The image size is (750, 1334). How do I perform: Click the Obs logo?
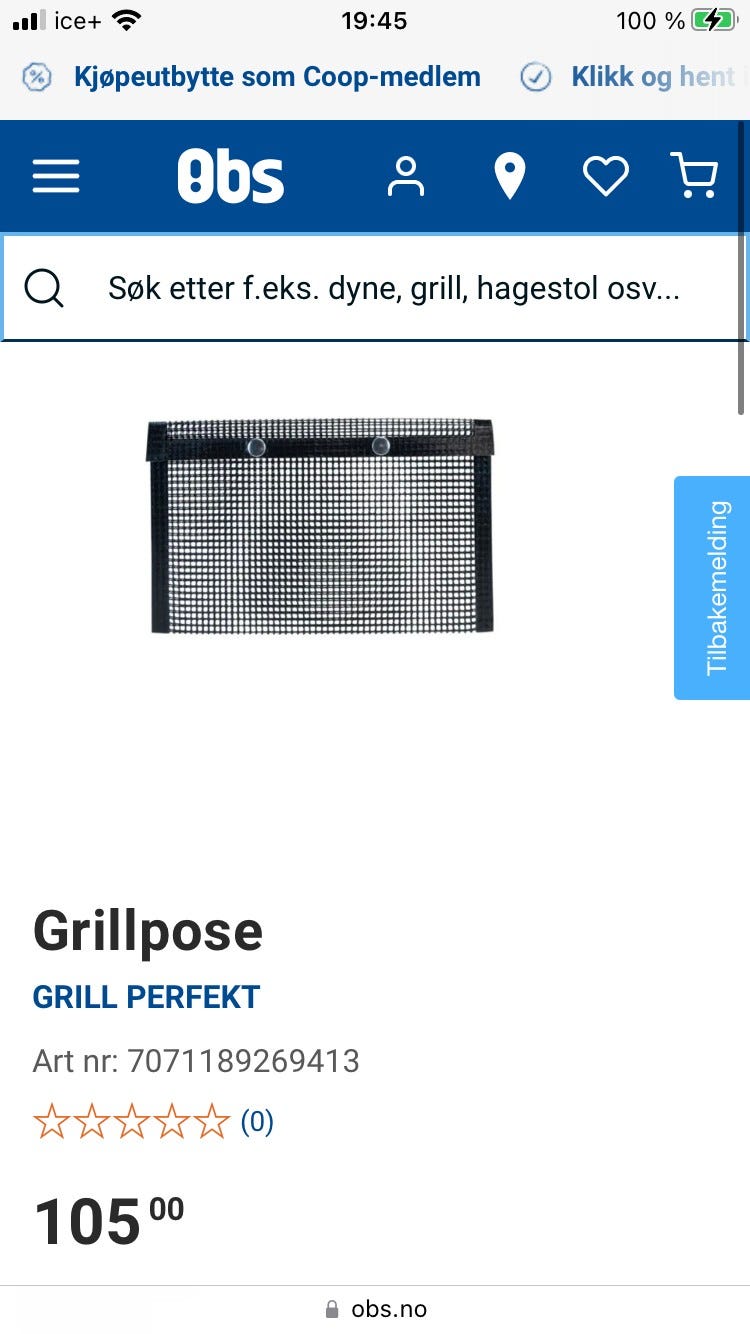230,176
